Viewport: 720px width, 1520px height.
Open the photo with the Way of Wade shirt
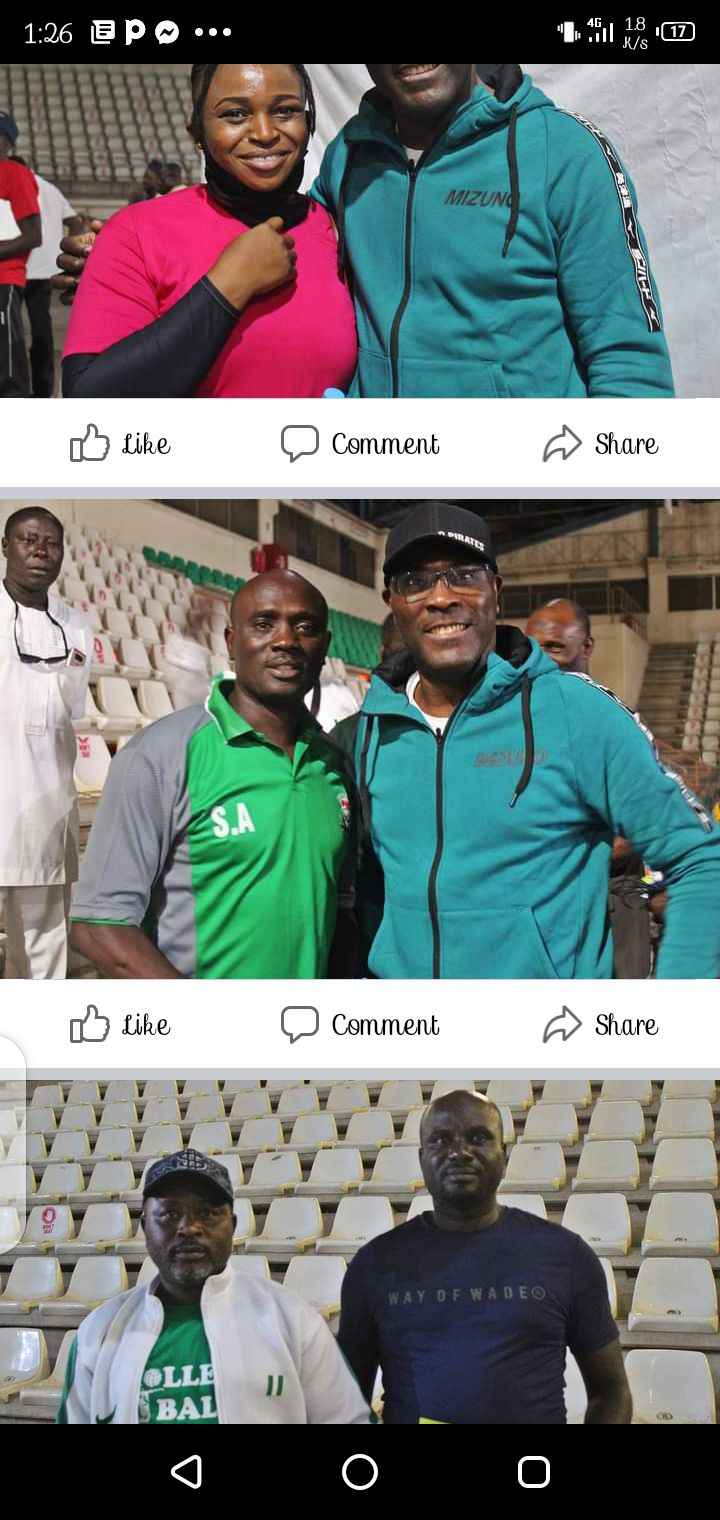pyautogui.click(x=360, y=1250)
